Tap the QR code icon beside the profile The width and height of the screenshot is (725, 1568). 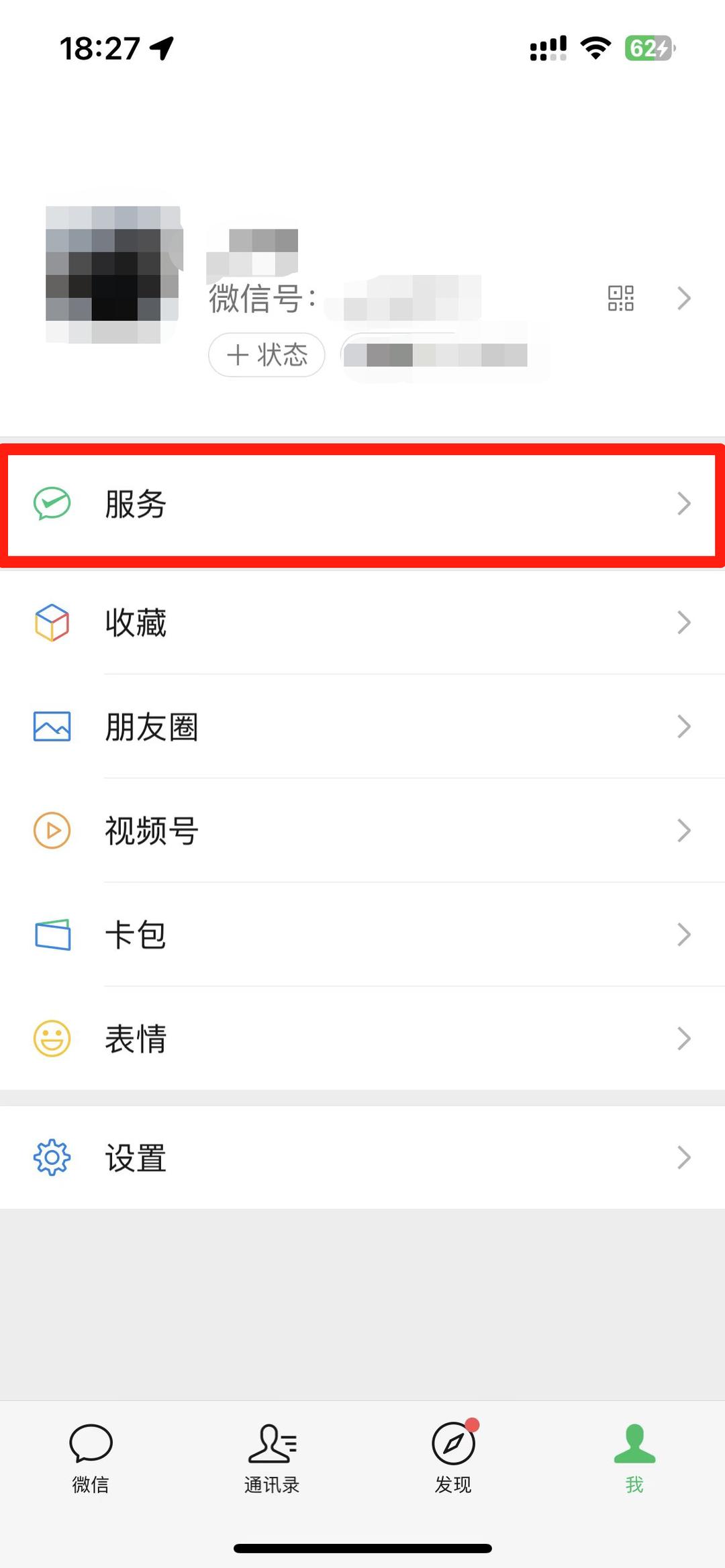(x=621, y=298)
